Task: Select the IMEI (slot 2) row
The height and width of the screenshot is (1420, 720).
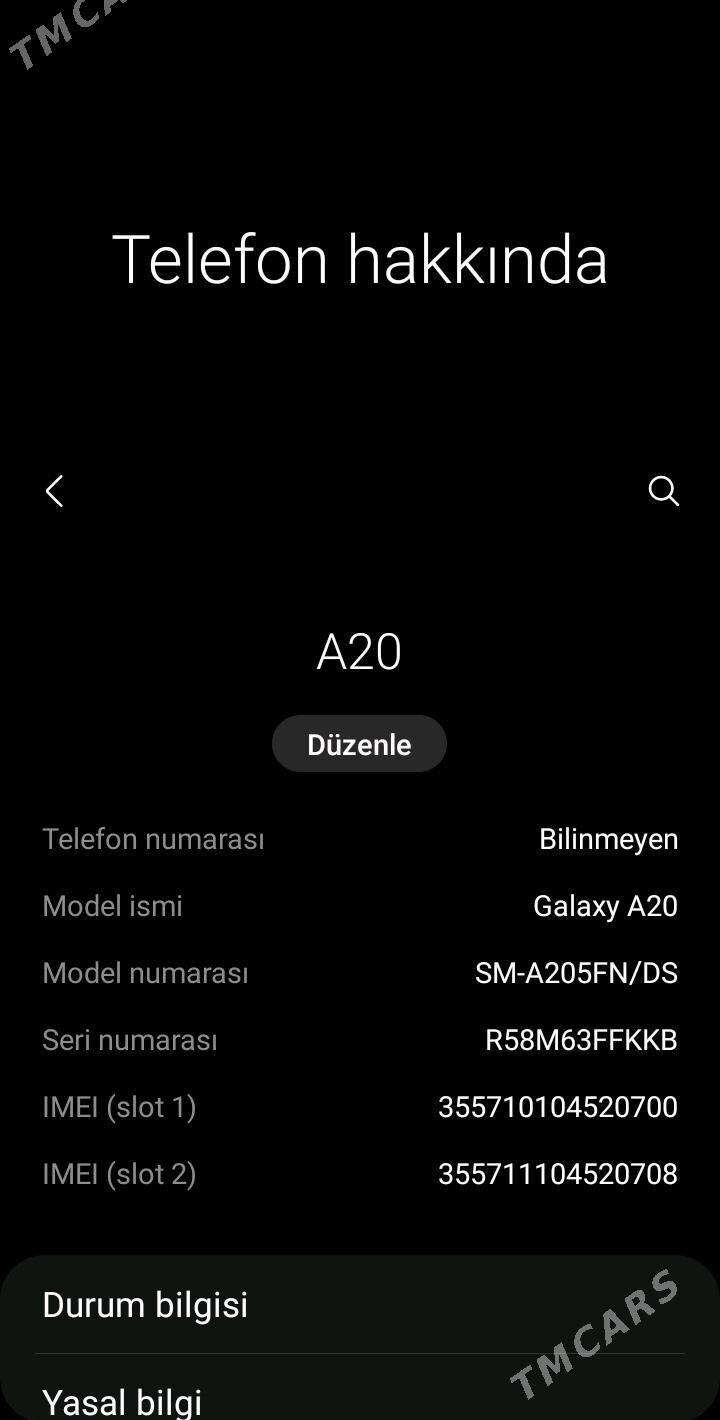Action: click(x=119, y=1174)
